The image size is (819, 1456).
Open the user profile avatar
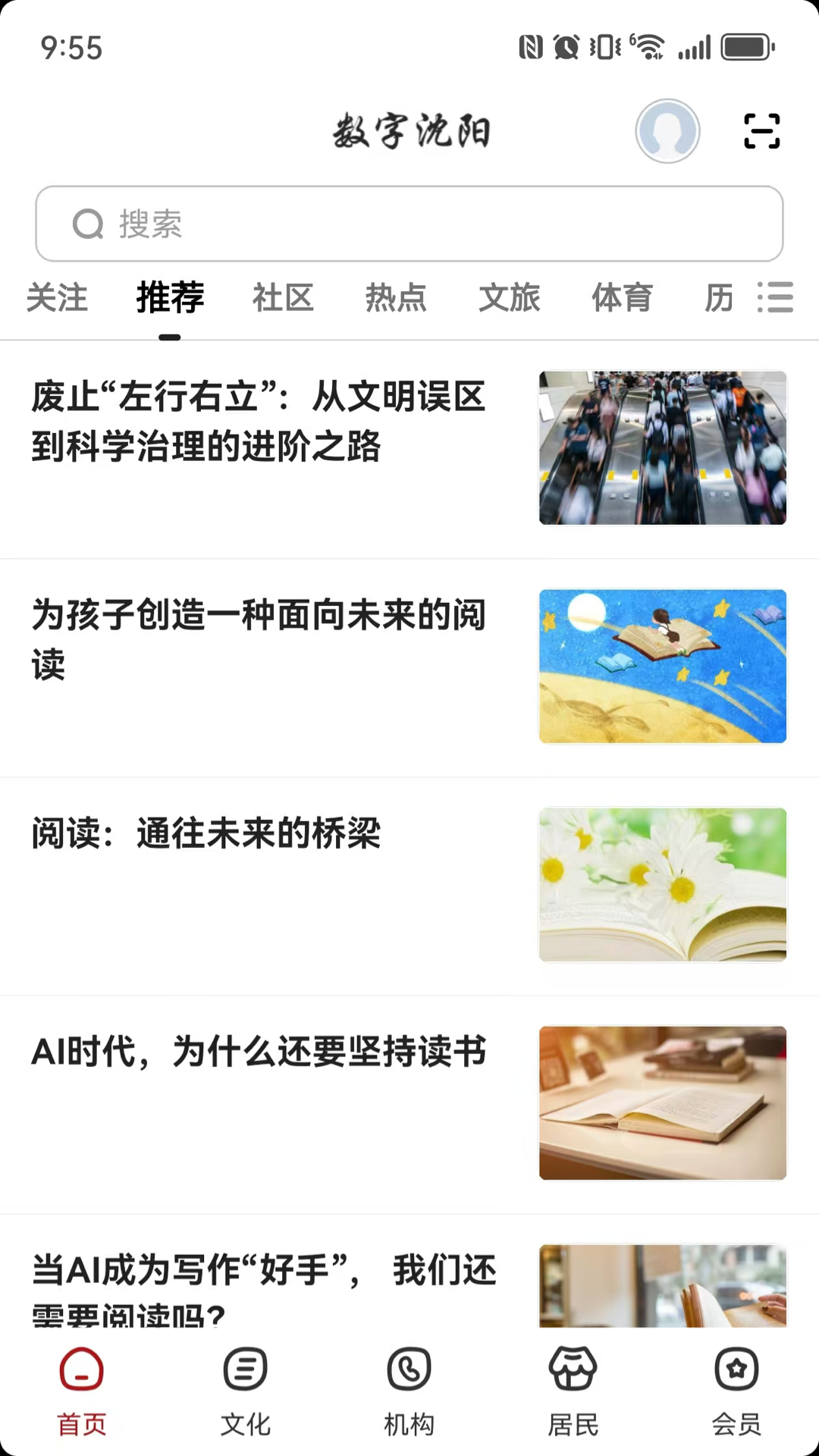tap(667, 130)
